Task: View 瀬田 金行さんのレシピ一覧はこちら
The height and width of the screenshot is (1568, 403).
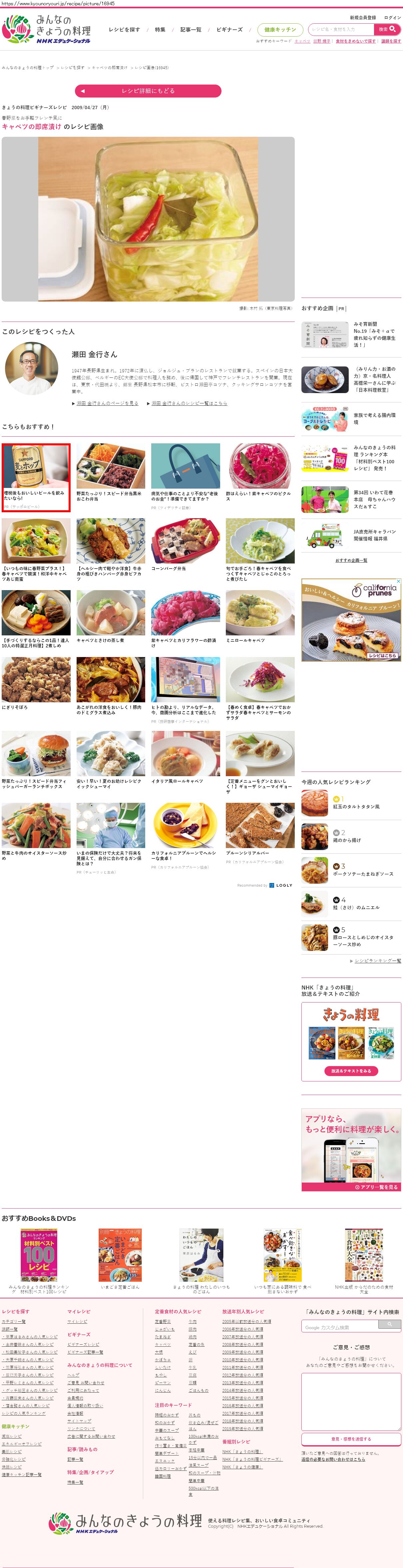Action: click(189, 403)
